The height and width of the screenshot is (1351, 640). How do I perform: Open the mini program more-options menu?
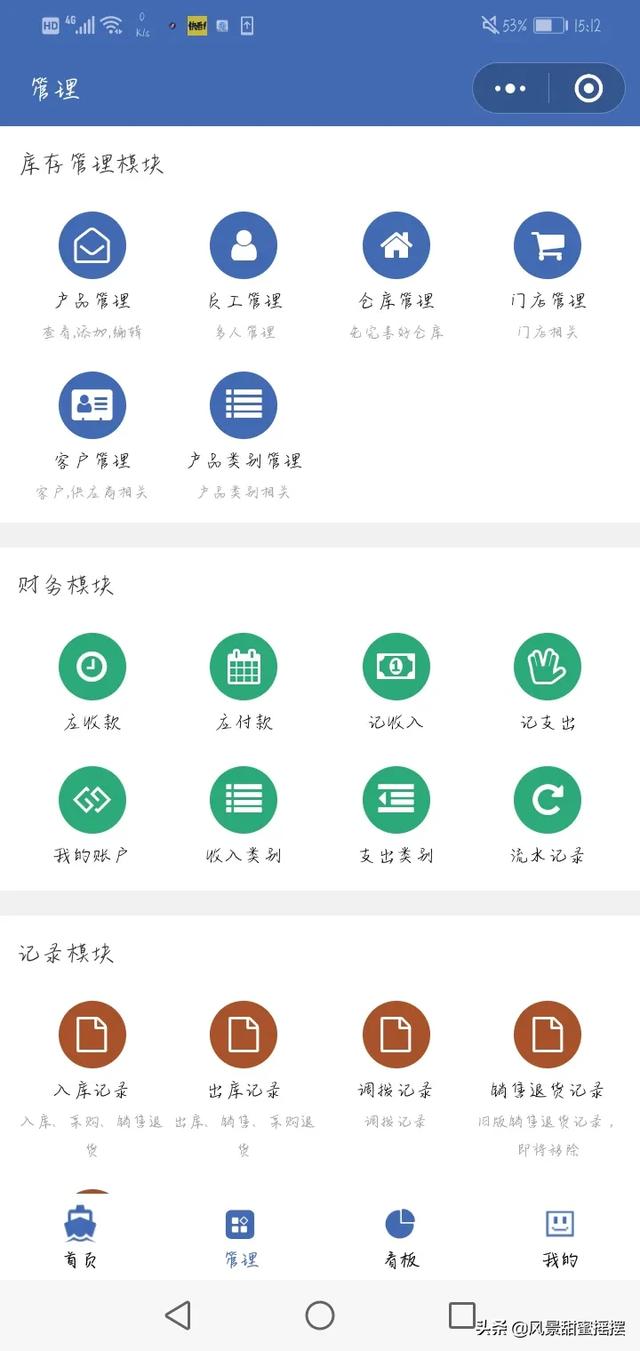coord(510,89)
